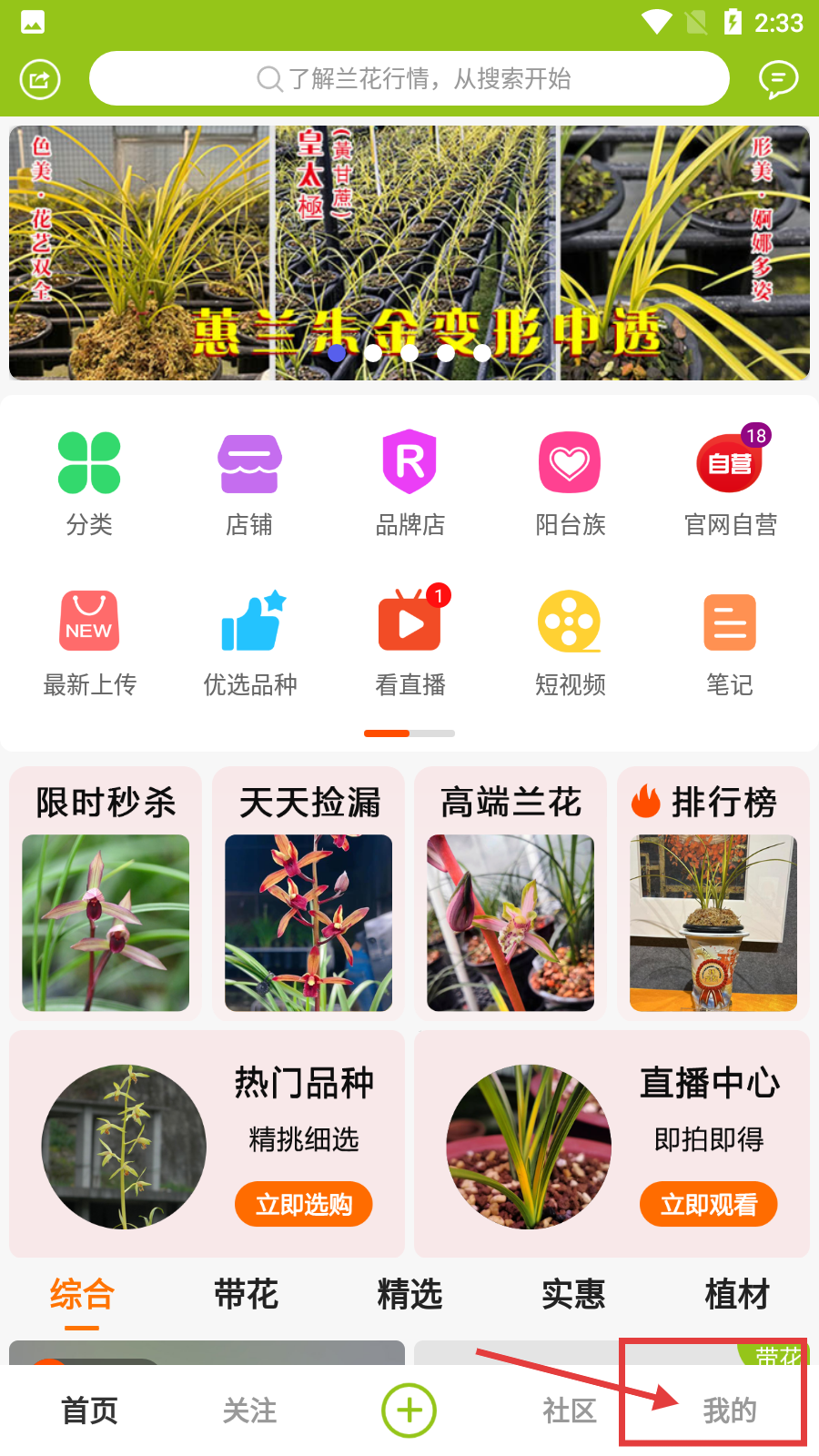
Task: Open the 店铺 shops shortcut
Action: pyautogui.click(x=249, y=483)
